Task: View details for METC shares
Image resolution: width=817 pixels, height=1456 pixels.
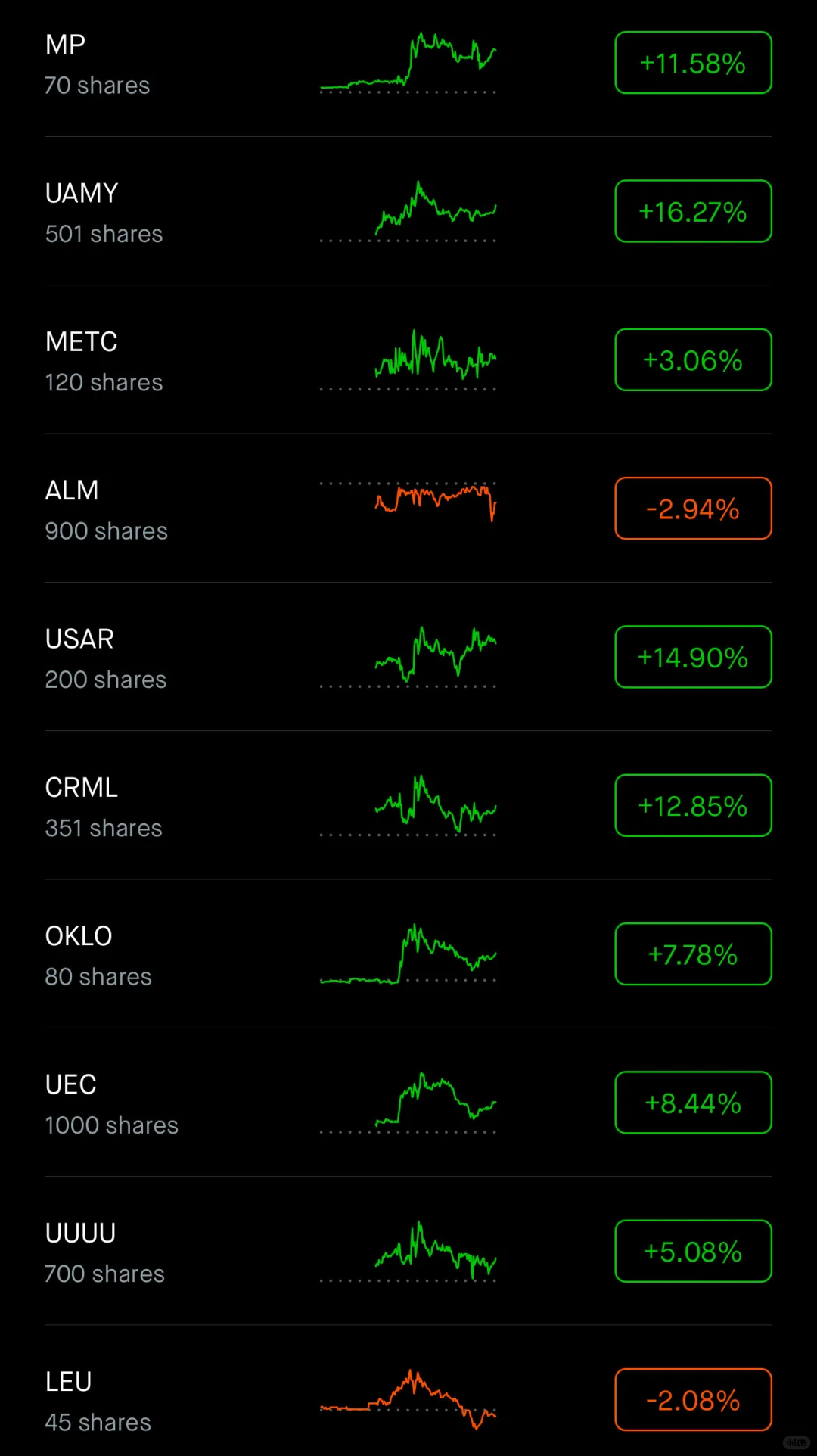Action: (104, 361)
